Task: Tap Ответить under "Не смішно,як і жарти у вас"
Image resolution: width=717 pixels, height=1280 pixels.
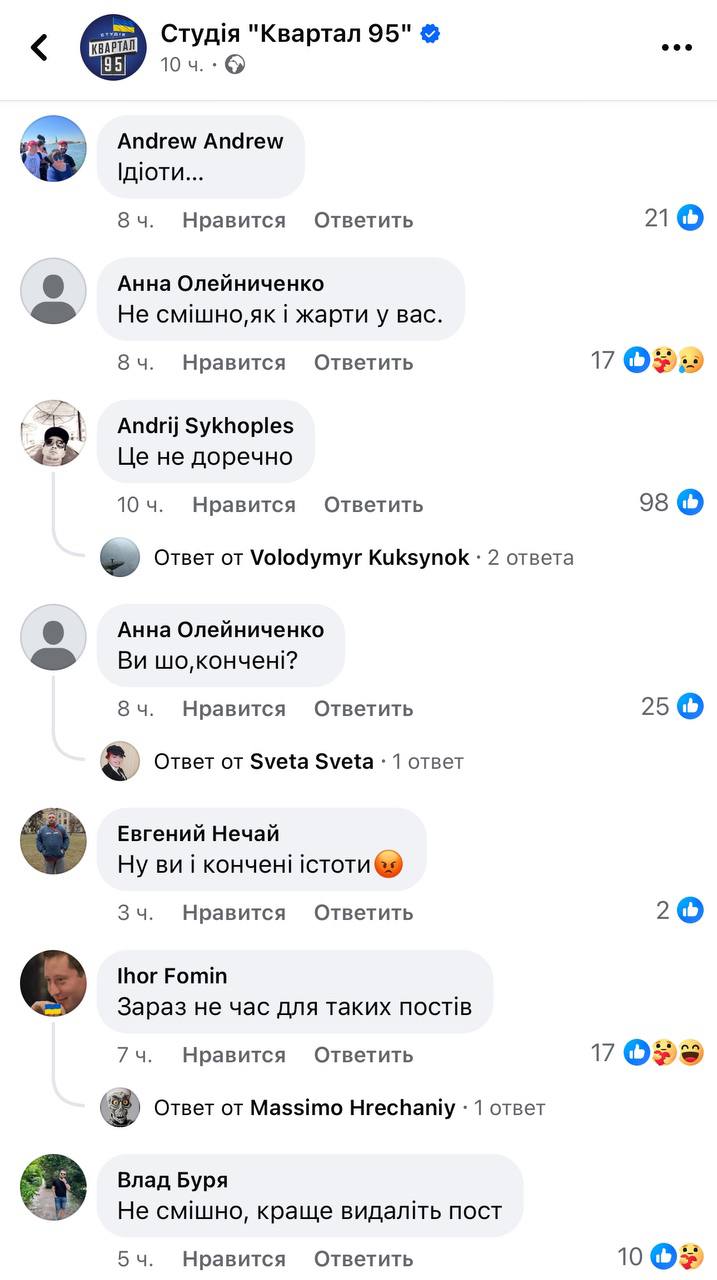Action: point(363,362)
